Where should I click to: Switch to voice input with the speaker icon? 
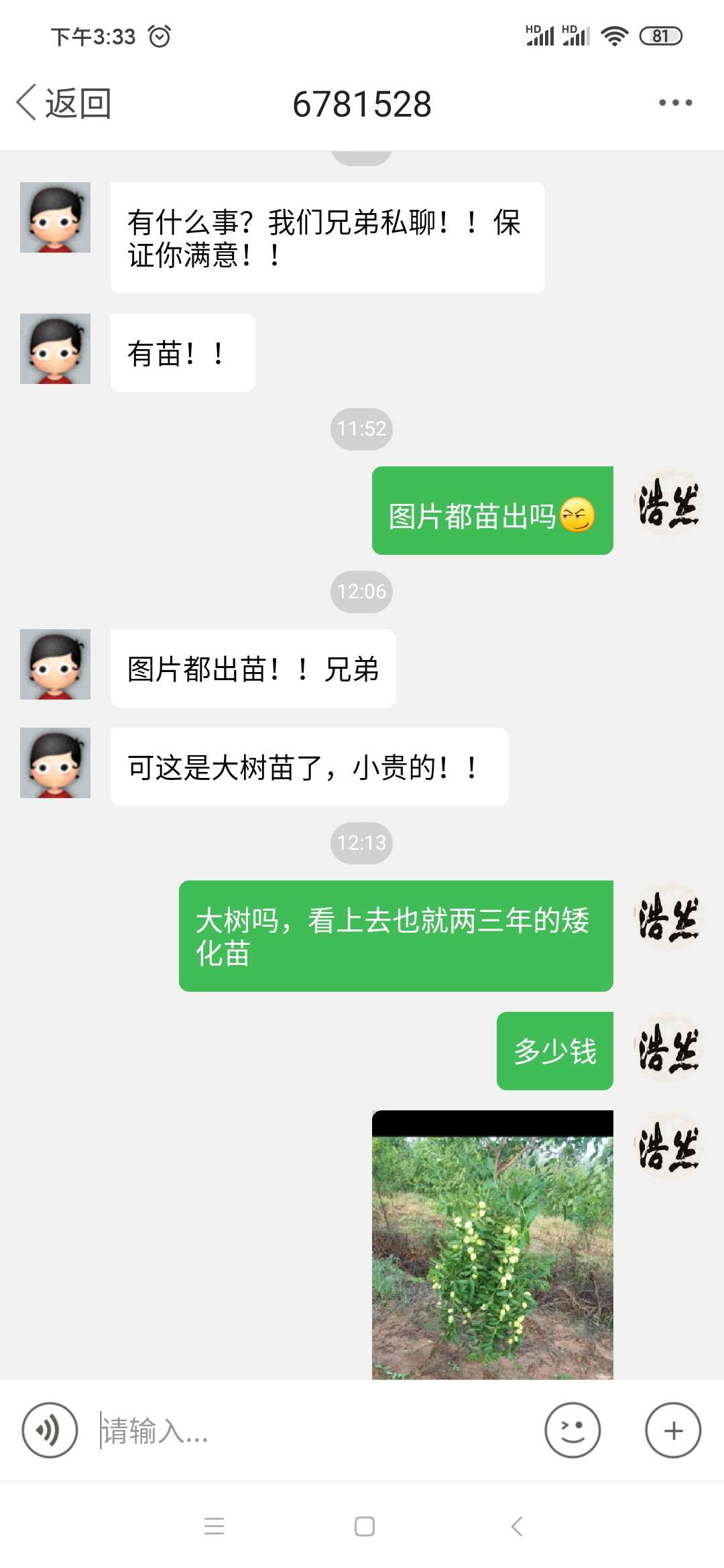pos(50,1430)
